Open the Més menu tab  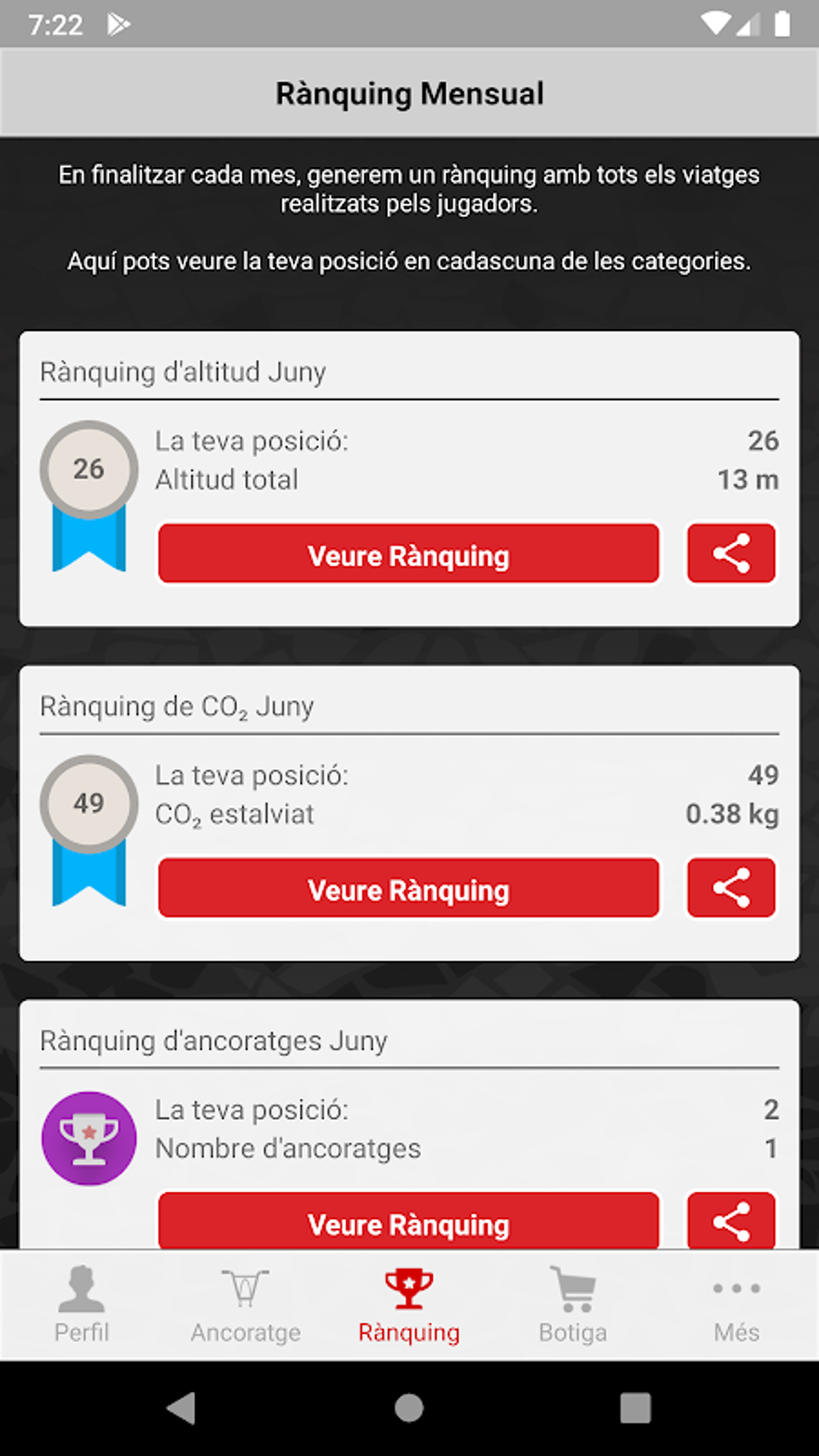pyautogui.click(x=736, y=1304)
